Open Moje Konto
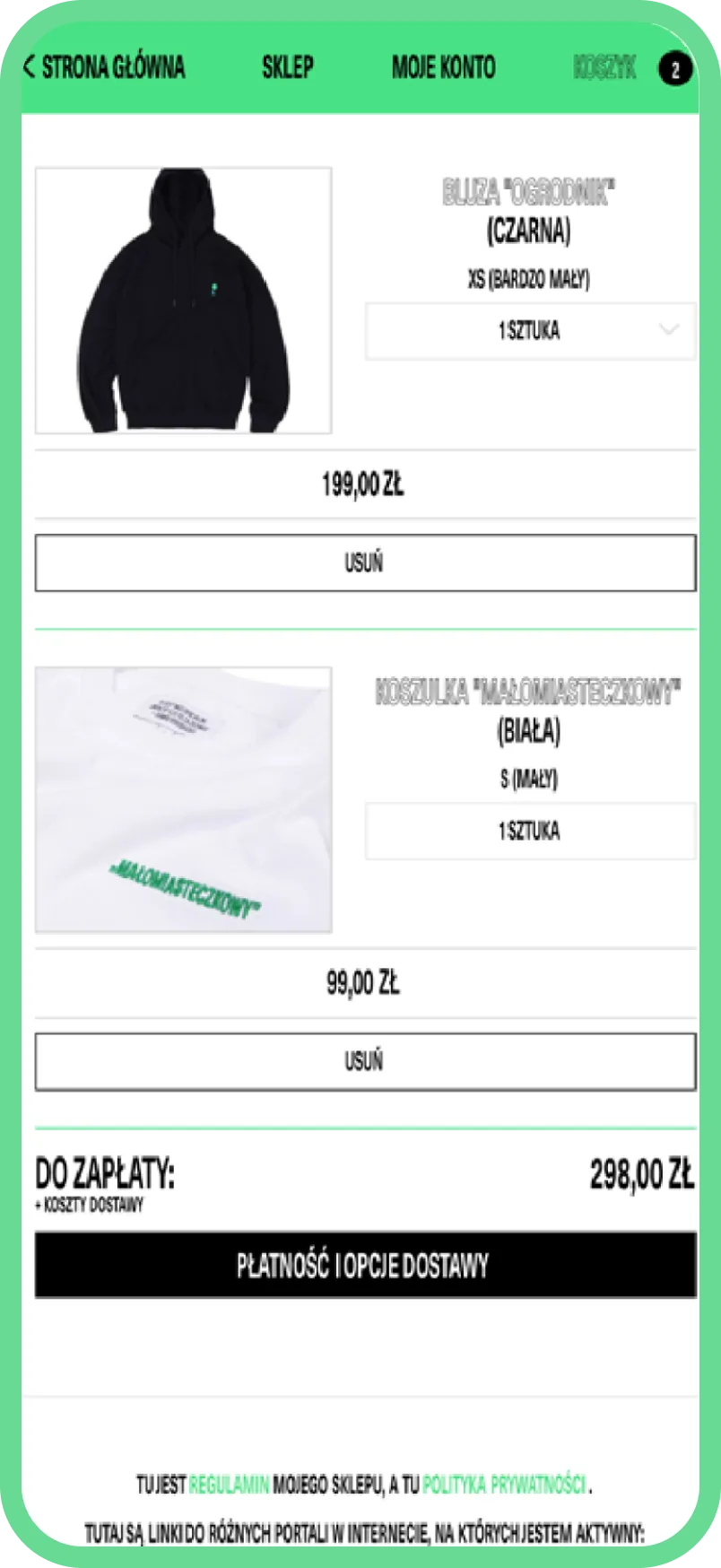721x1568 pixels. (x=443, y=66)
